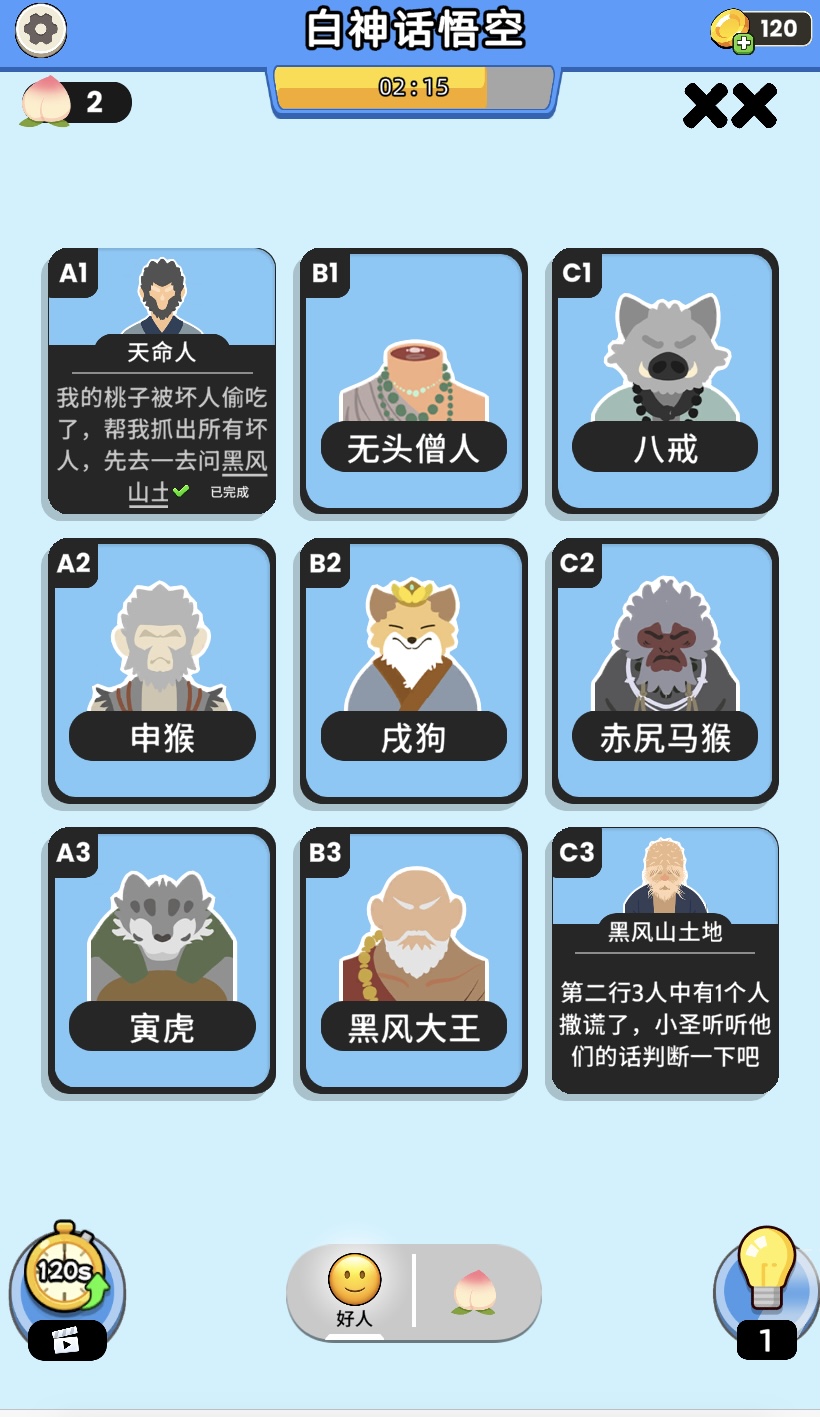Use the lightbulb hint
This screenshot has height=1417, width=820.
coord(766,1290)
